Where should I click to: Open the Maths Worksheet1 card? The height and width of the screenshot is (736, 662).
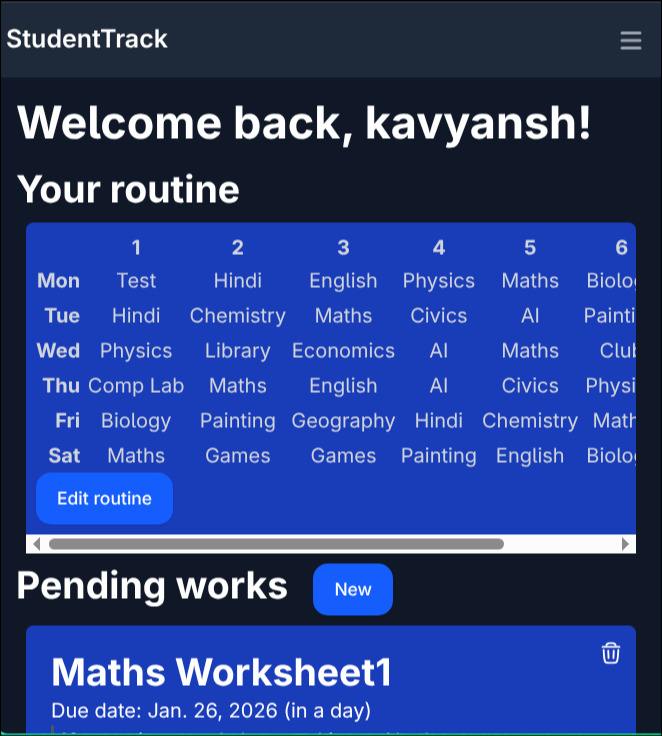click(222, 673)
